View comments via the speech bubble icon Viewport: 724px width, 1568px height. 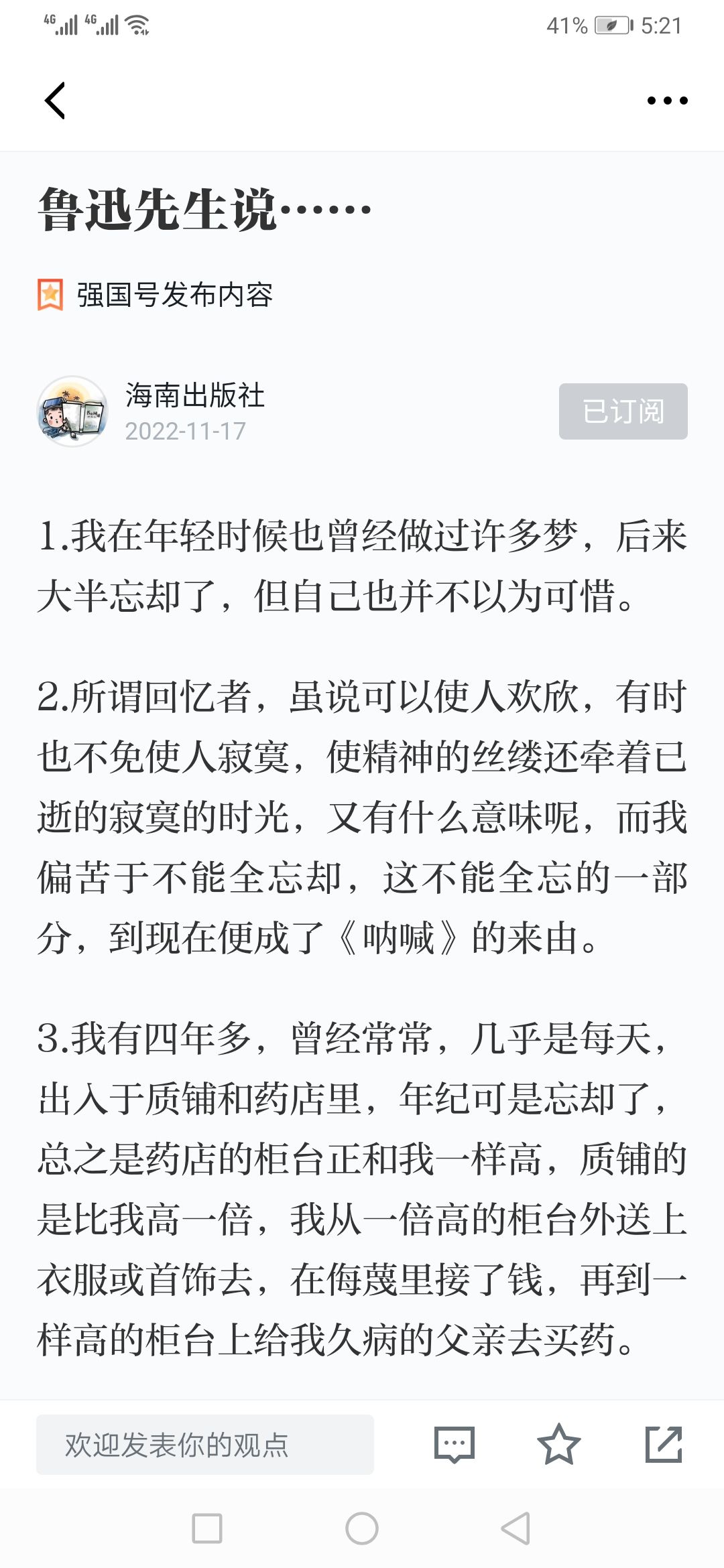pos(455,1445)
